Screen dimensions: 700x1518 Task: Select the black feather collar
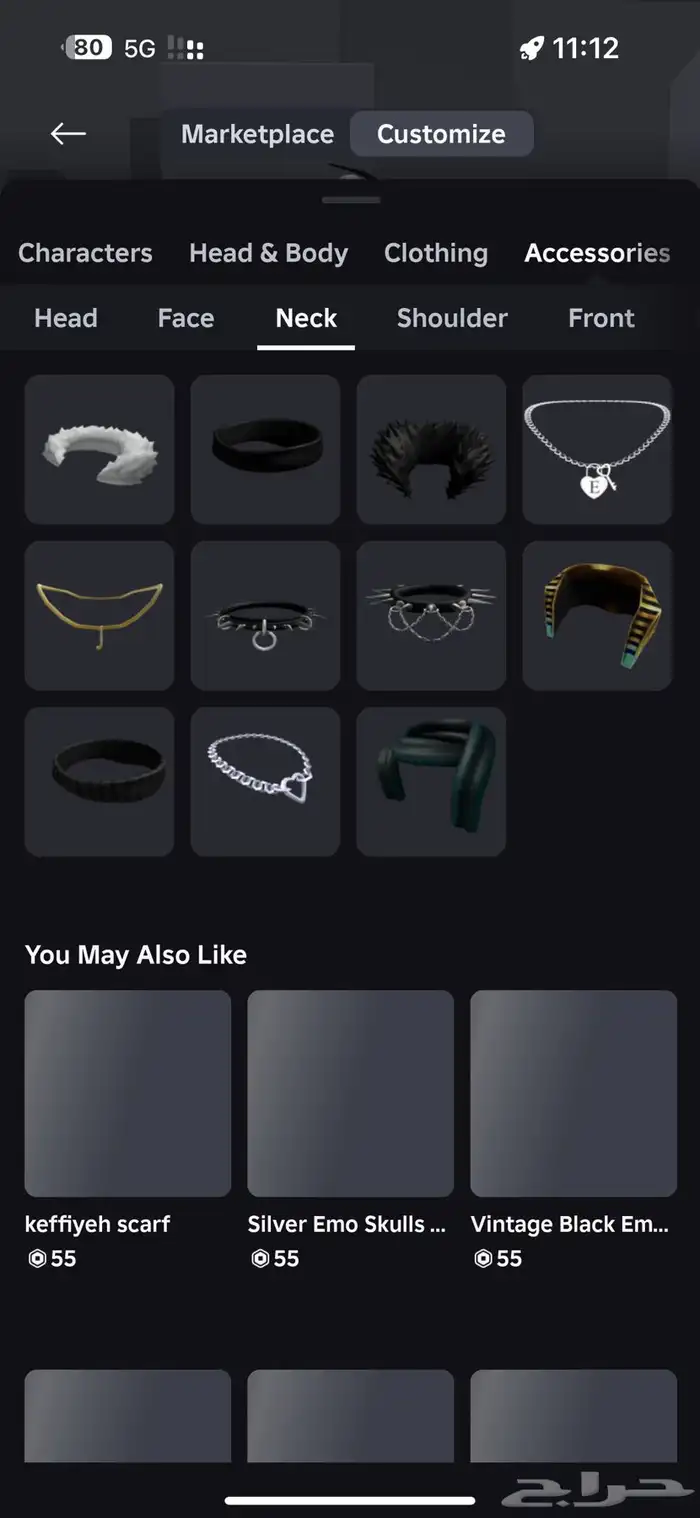(x=431, y=449)
